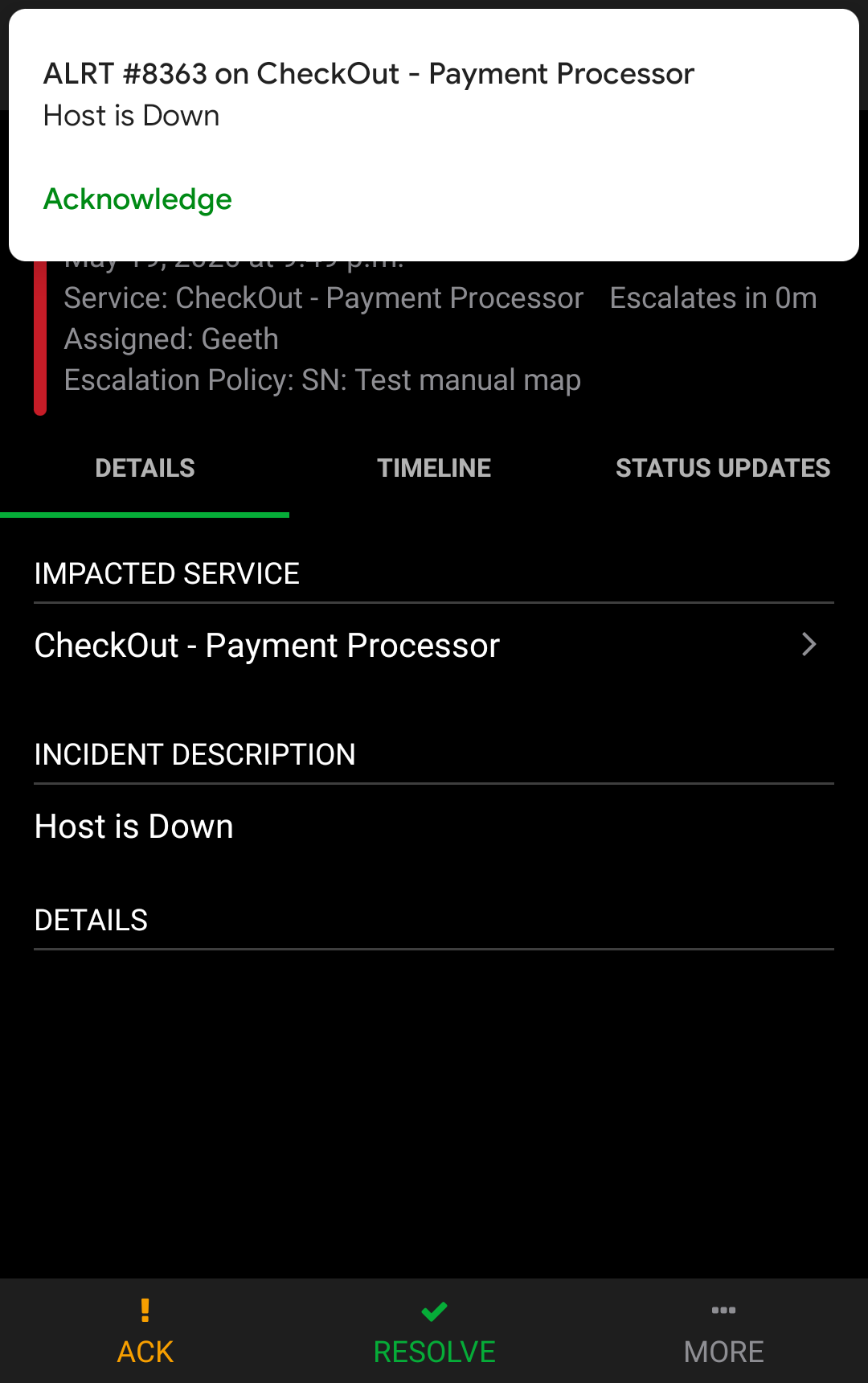Select the Details tab
Image resolution: width=868 pixels, height=1383 pixels.
145,468
